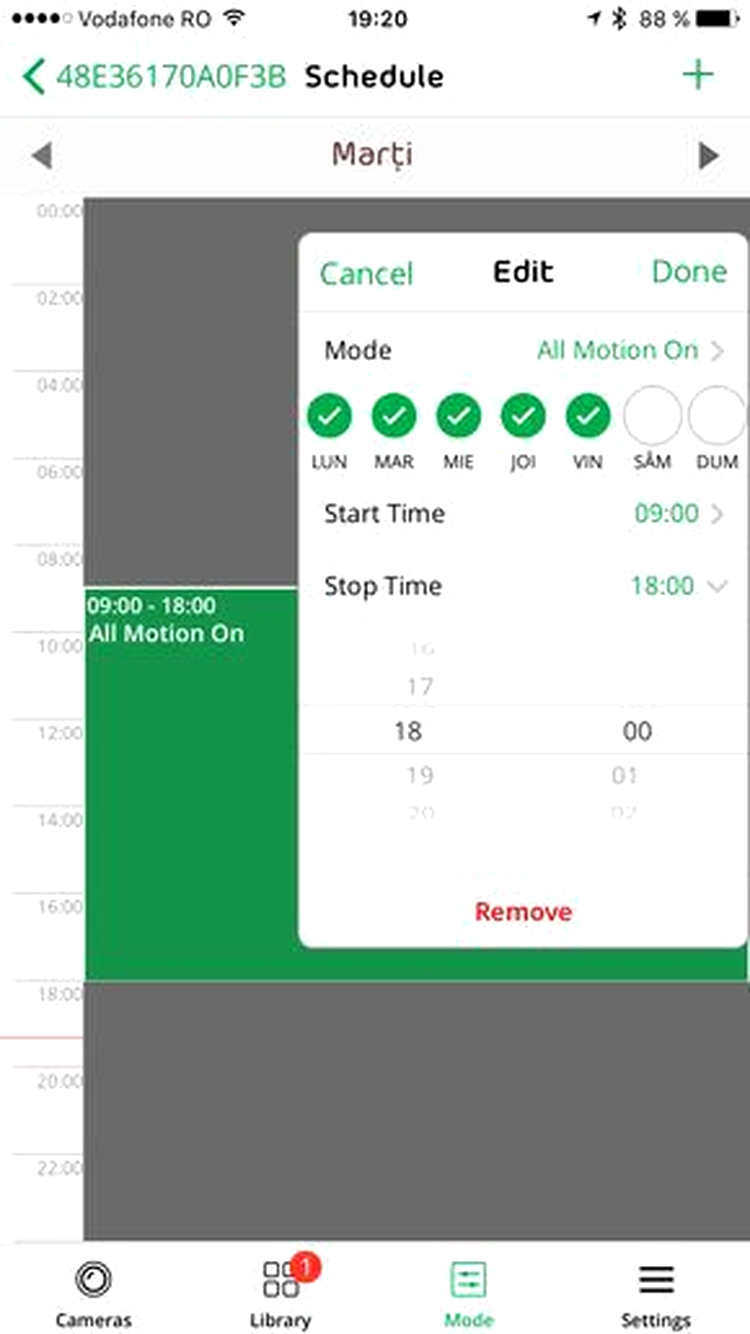
Task: Check SÂM day
Action: (653, 416)
